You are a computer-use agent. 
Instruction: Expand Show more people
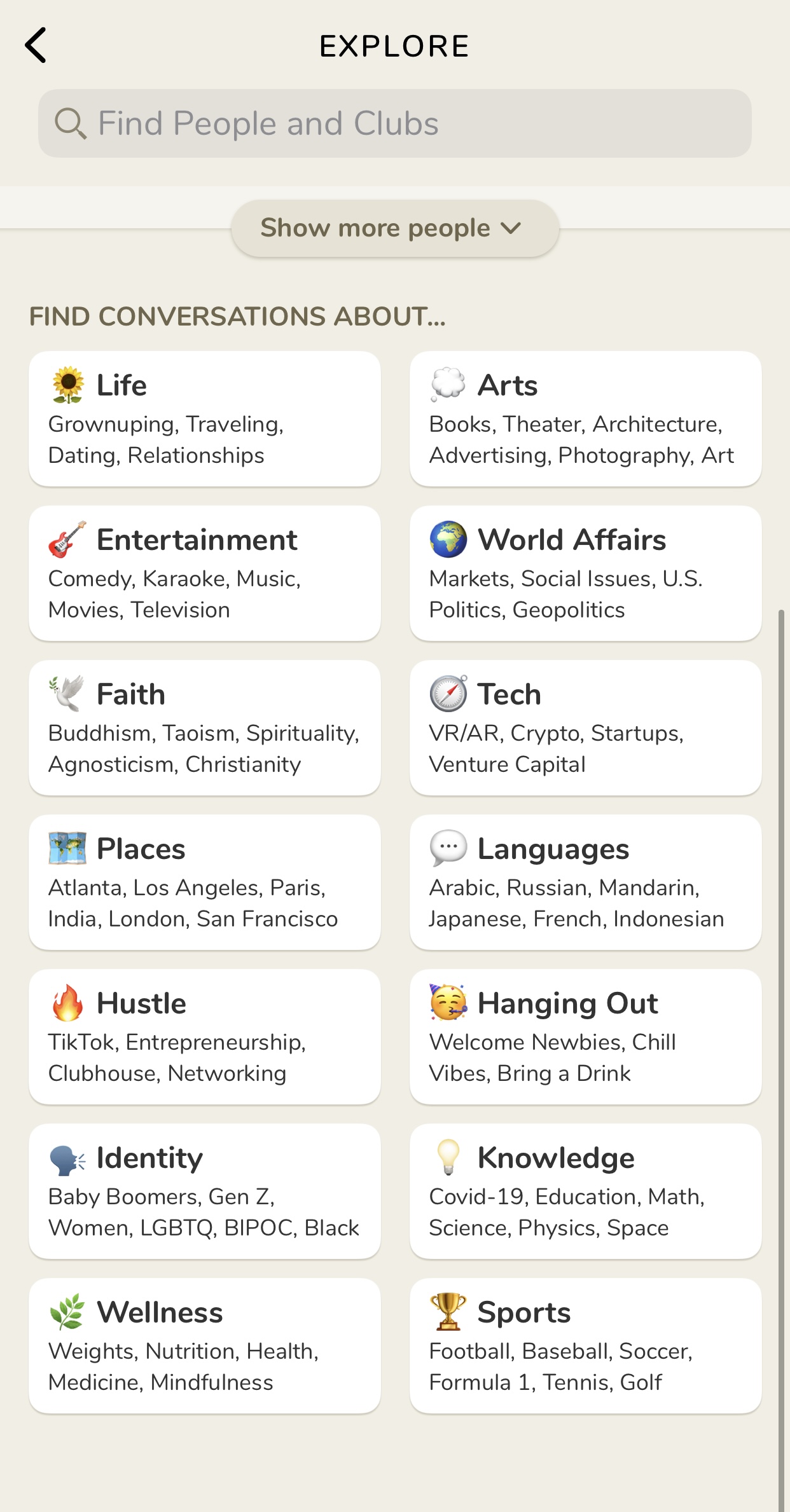pos(395,228)
